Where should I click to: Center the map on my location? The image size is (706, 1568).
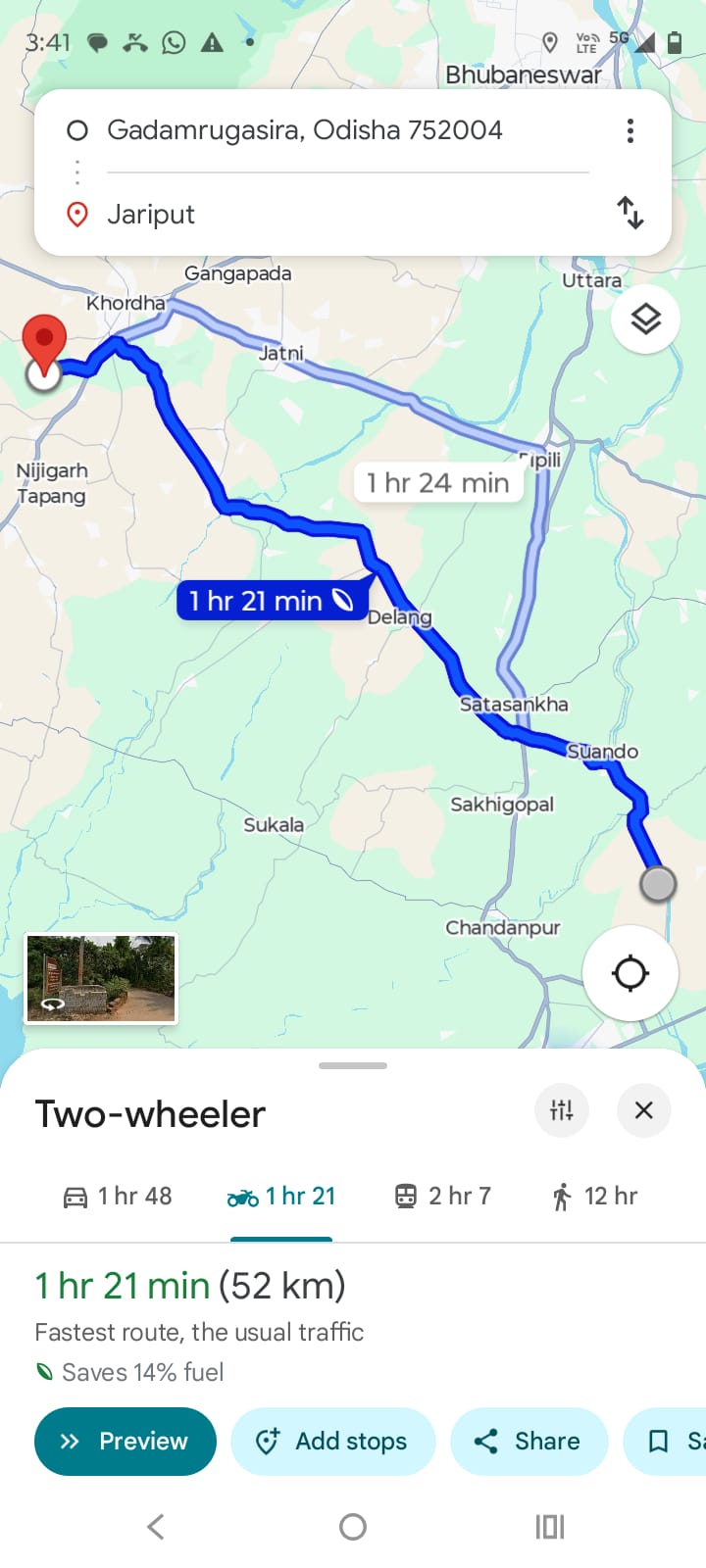click(630, 973)
